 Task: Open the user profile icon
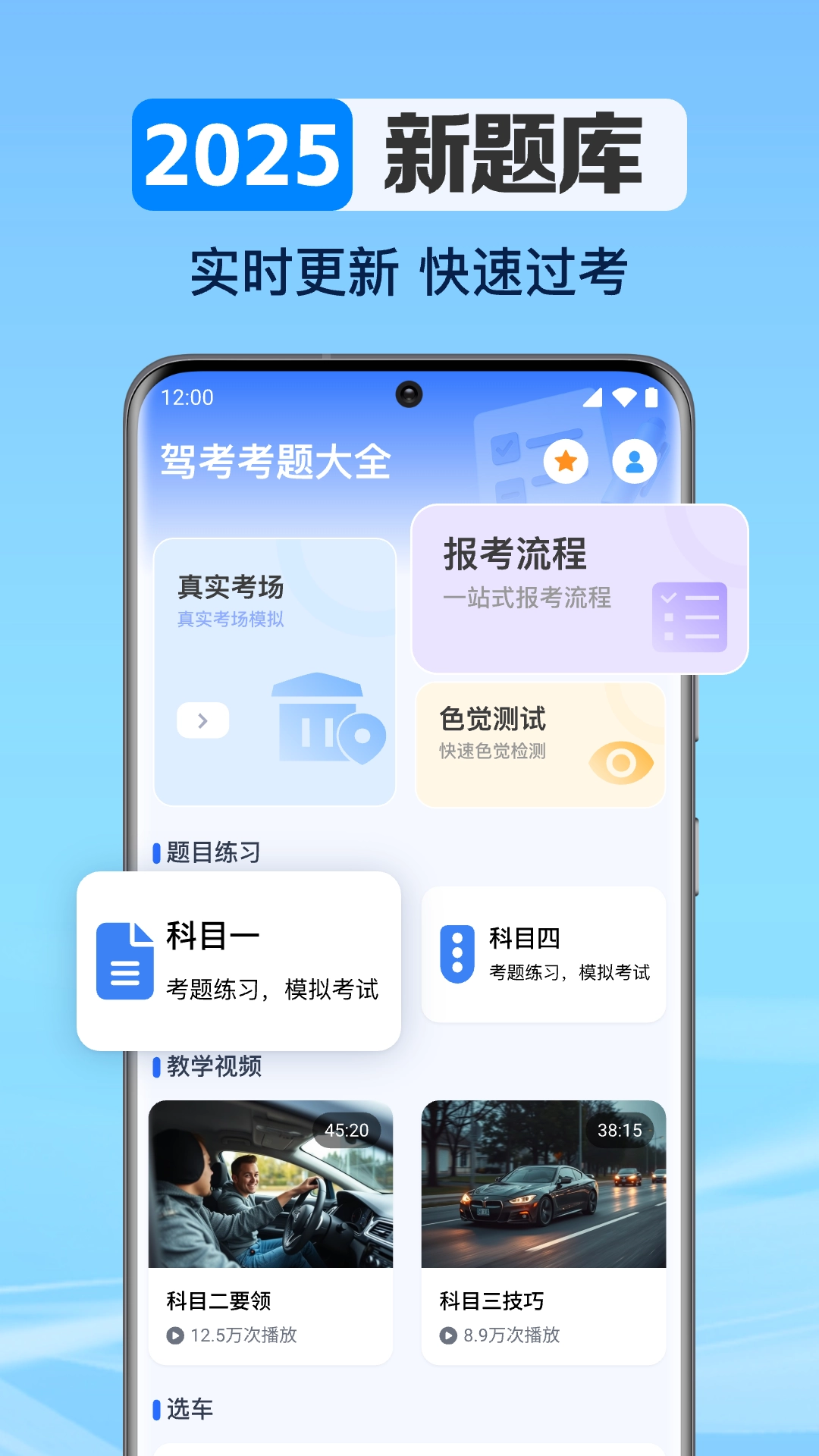[633, 461]
